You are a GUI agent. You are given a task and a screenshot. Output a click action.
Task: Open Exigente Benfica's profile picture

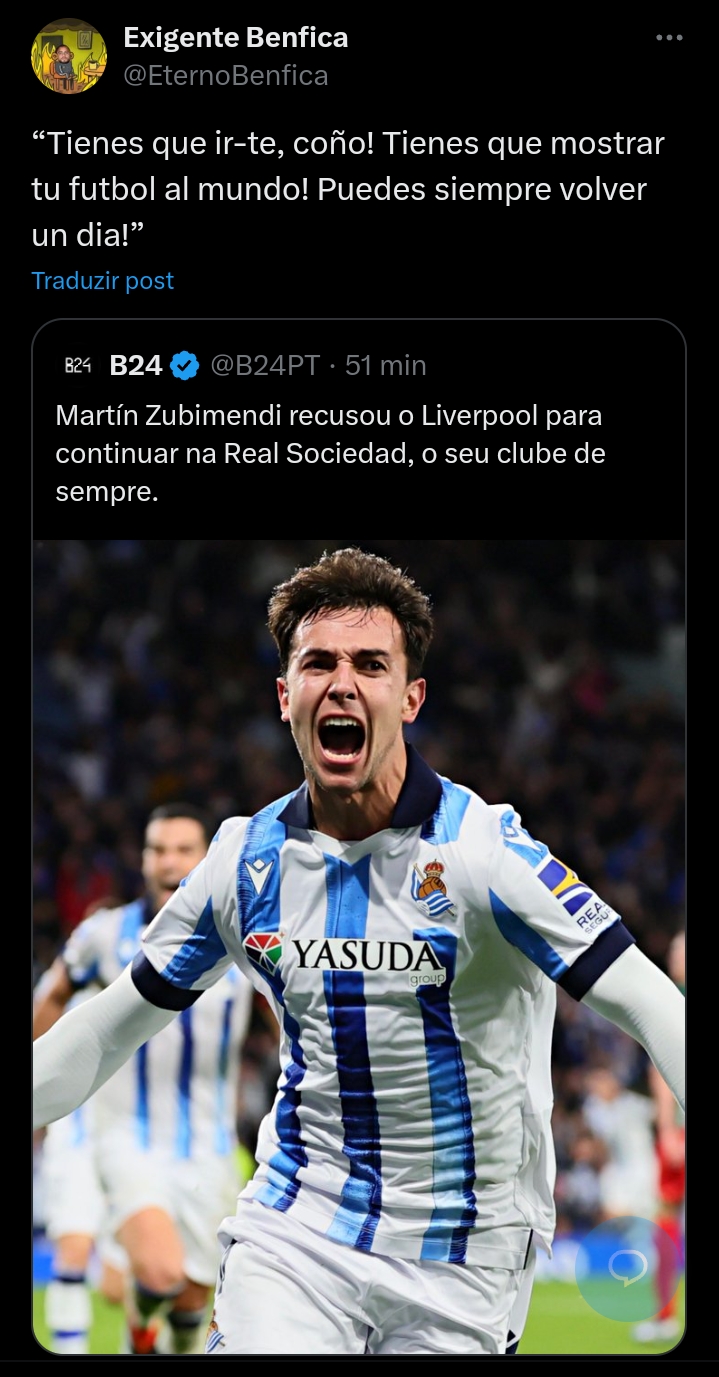click(x=69, y=56)
